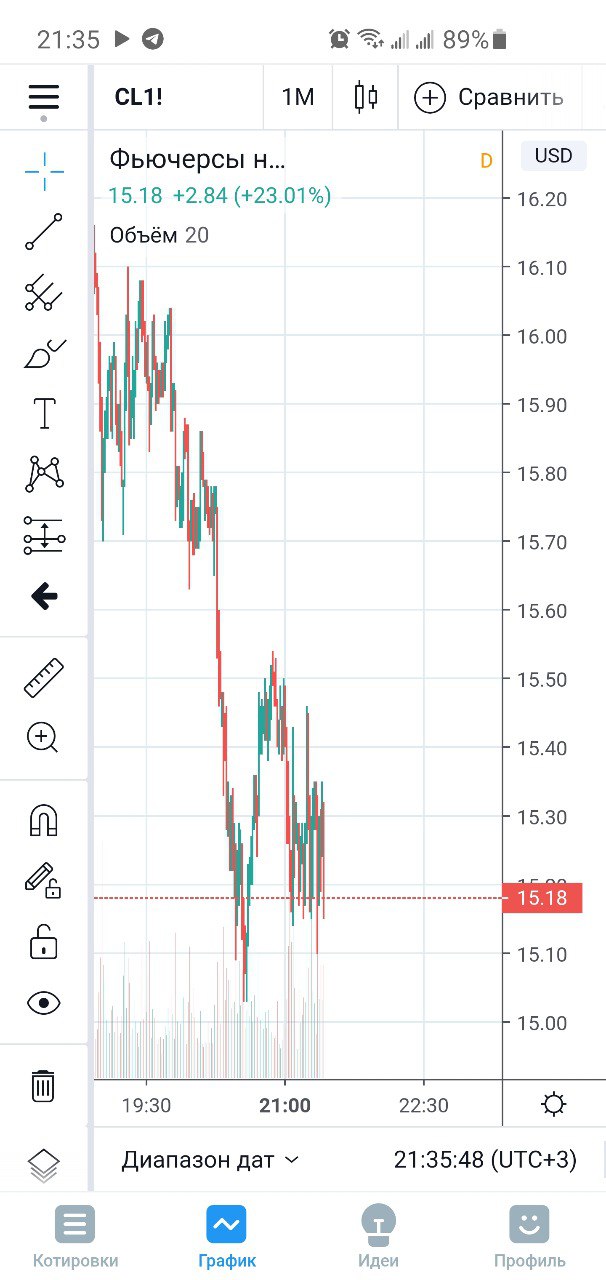Open the 1M timeframe selector

click(x=297, y=97)
